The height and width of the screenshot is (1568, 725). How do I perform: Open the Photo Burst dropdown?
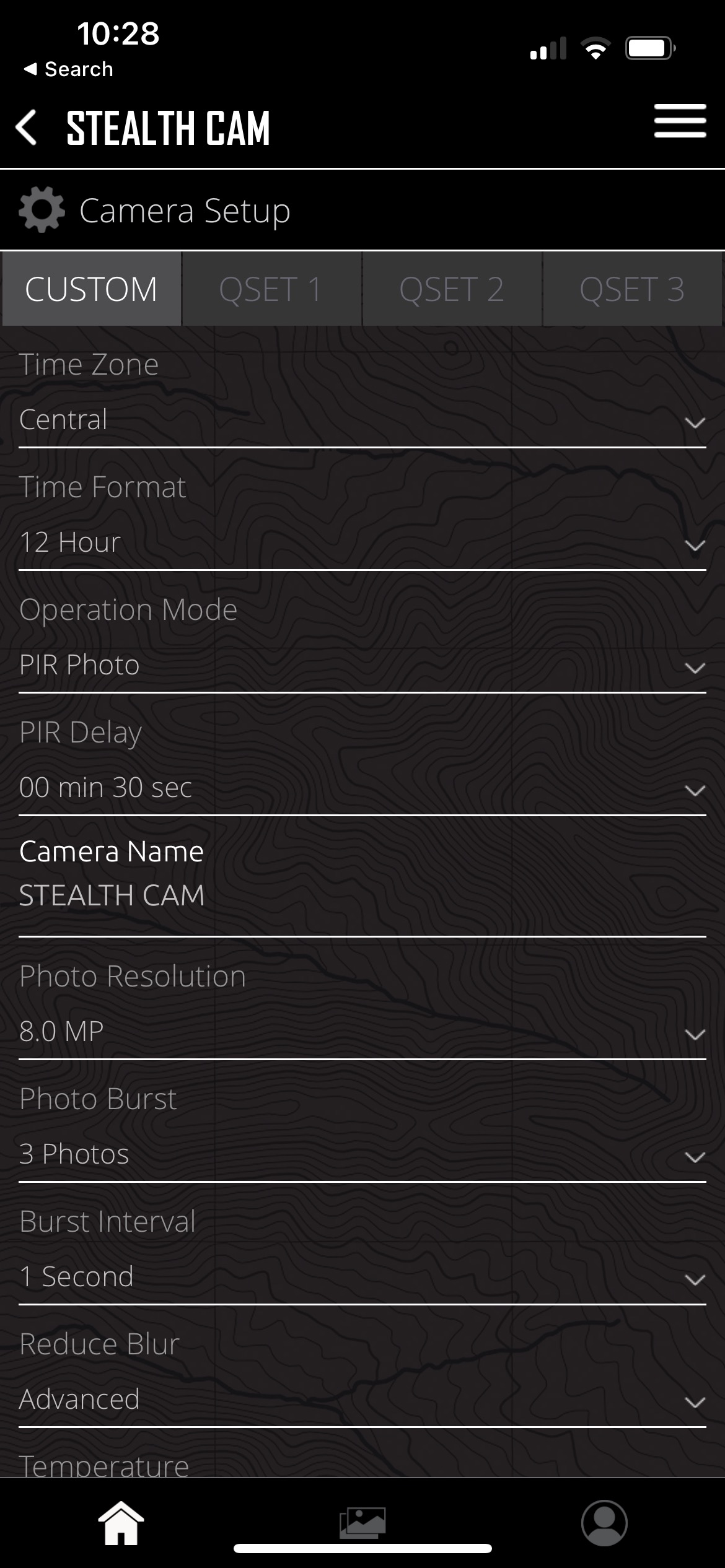click(x=362, y=1156)
